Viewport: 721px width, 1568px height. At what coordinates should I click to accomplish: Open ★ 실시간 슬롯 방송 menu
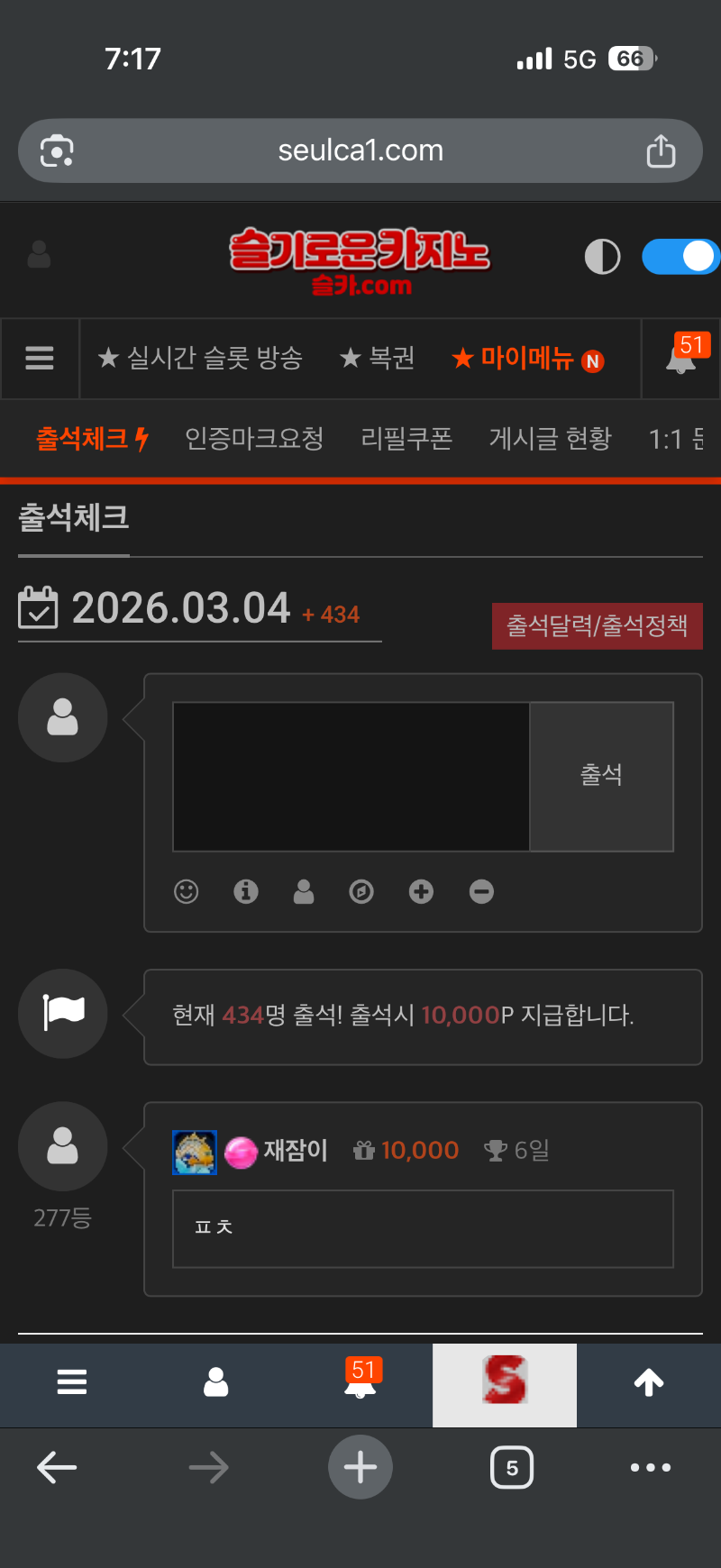coord(200,359)
